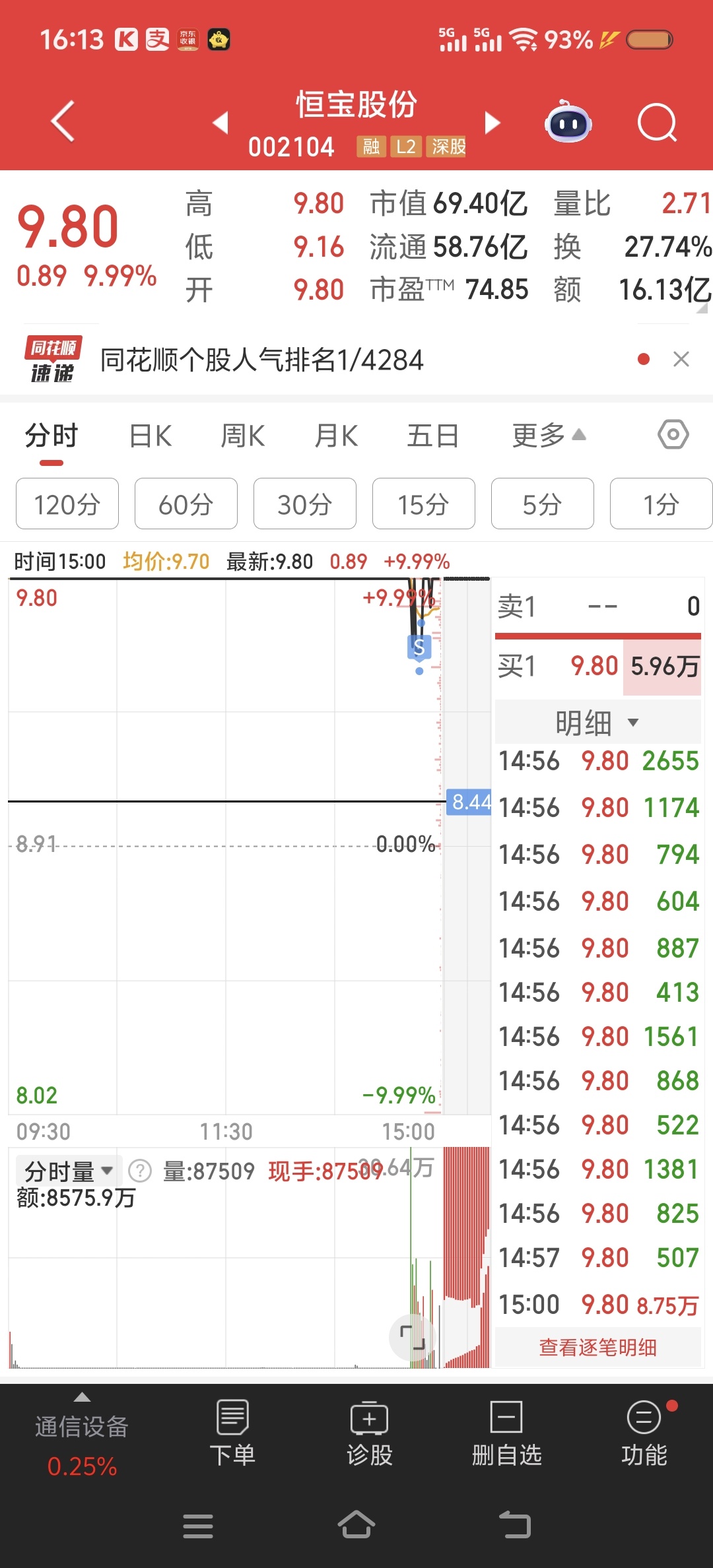Dismiss the 同花顺 popularity ranking banner
This screenshot has height=1568, width=713.
[x=681, y=359]
